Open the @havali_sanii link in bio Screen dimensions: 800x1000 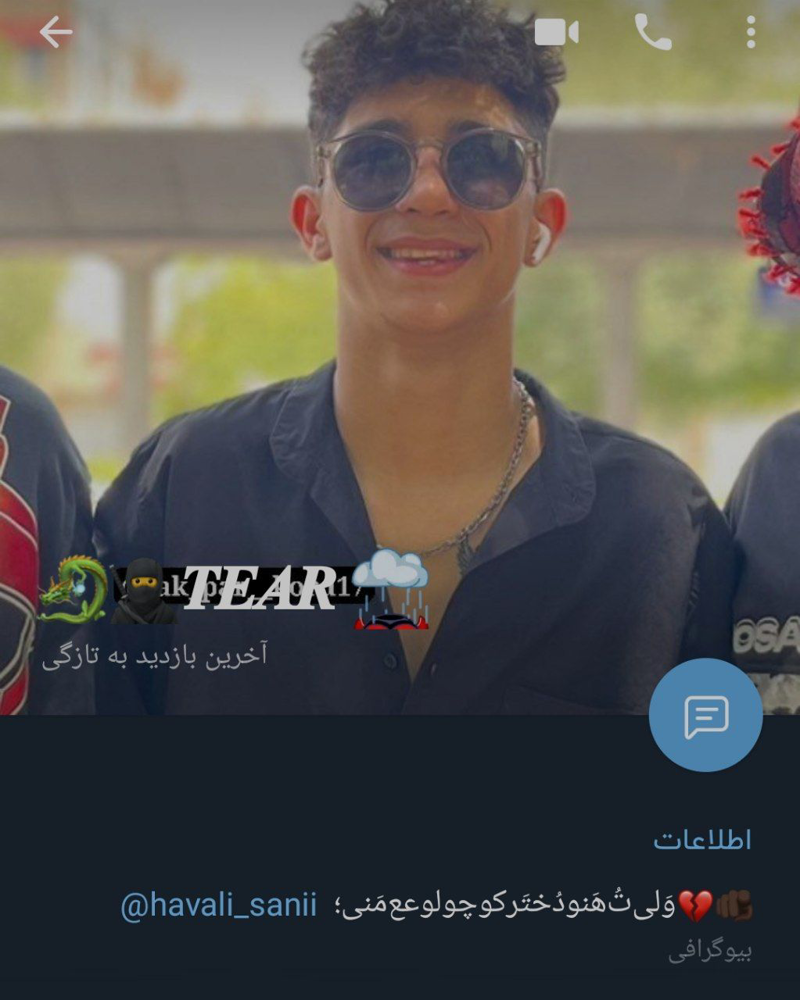(x=218, y=906)
